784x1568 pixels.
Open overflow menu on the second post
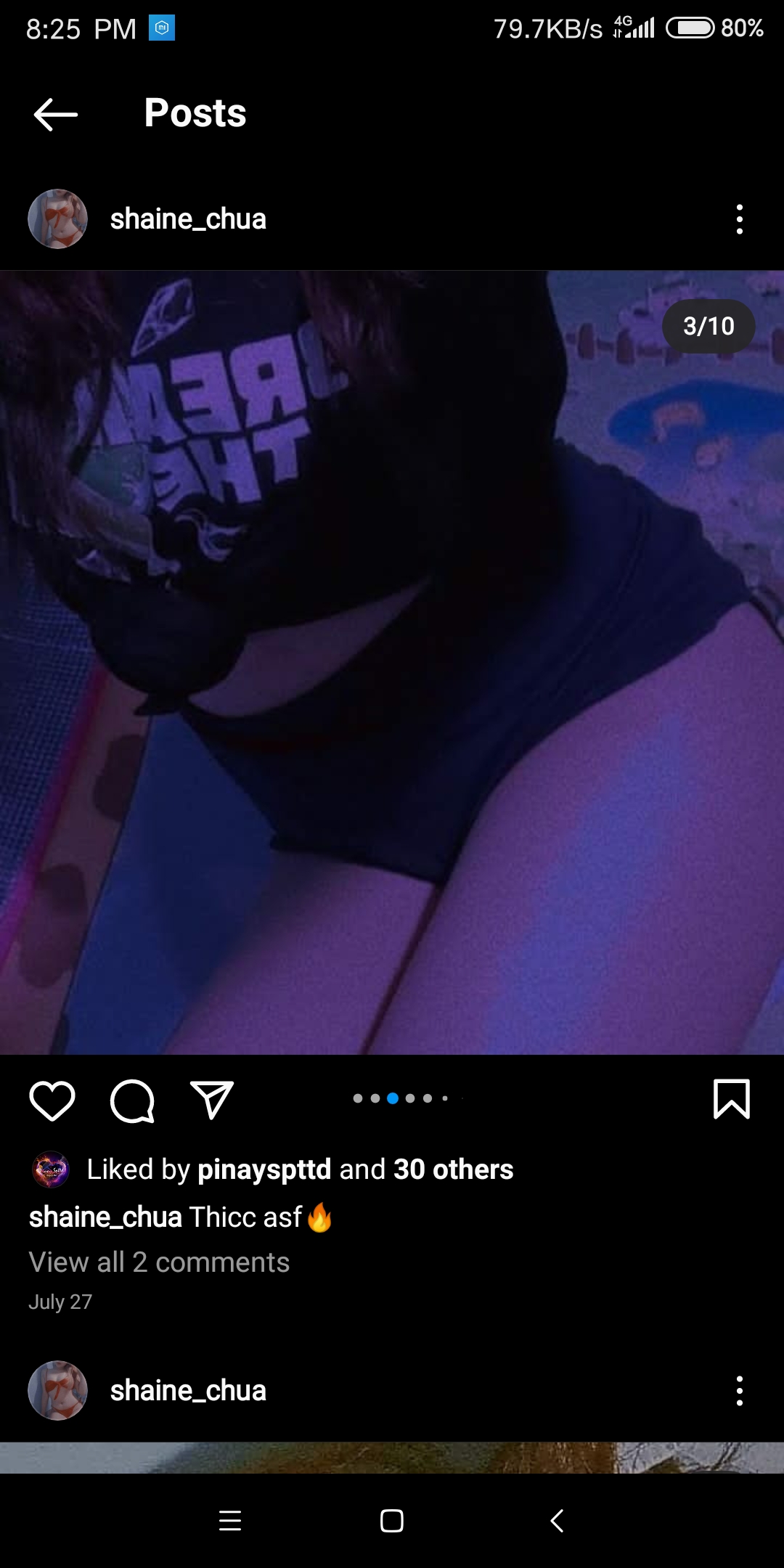pos(739,1391)
